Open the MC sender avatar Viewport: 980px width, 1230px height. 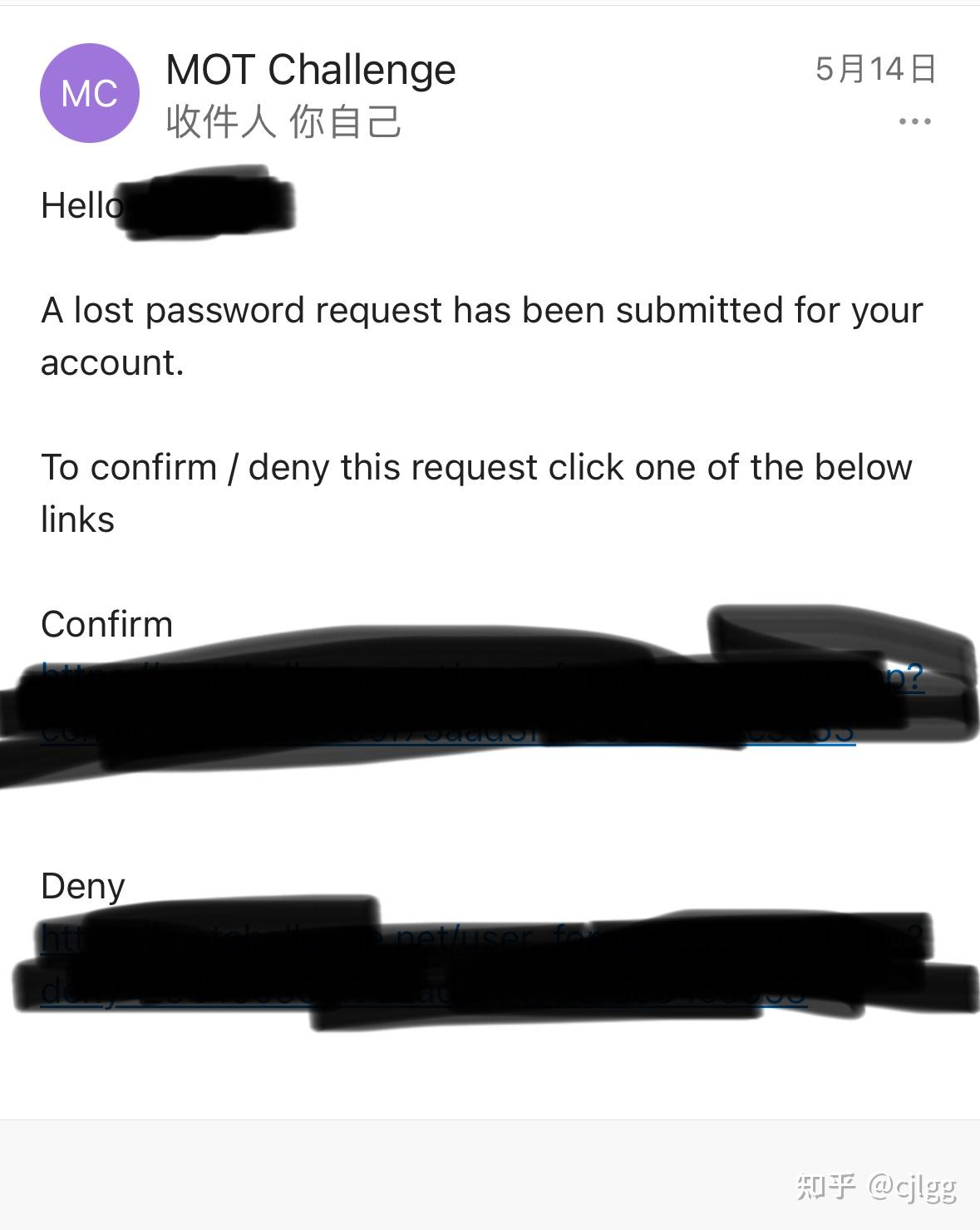(x=90, y=93)
